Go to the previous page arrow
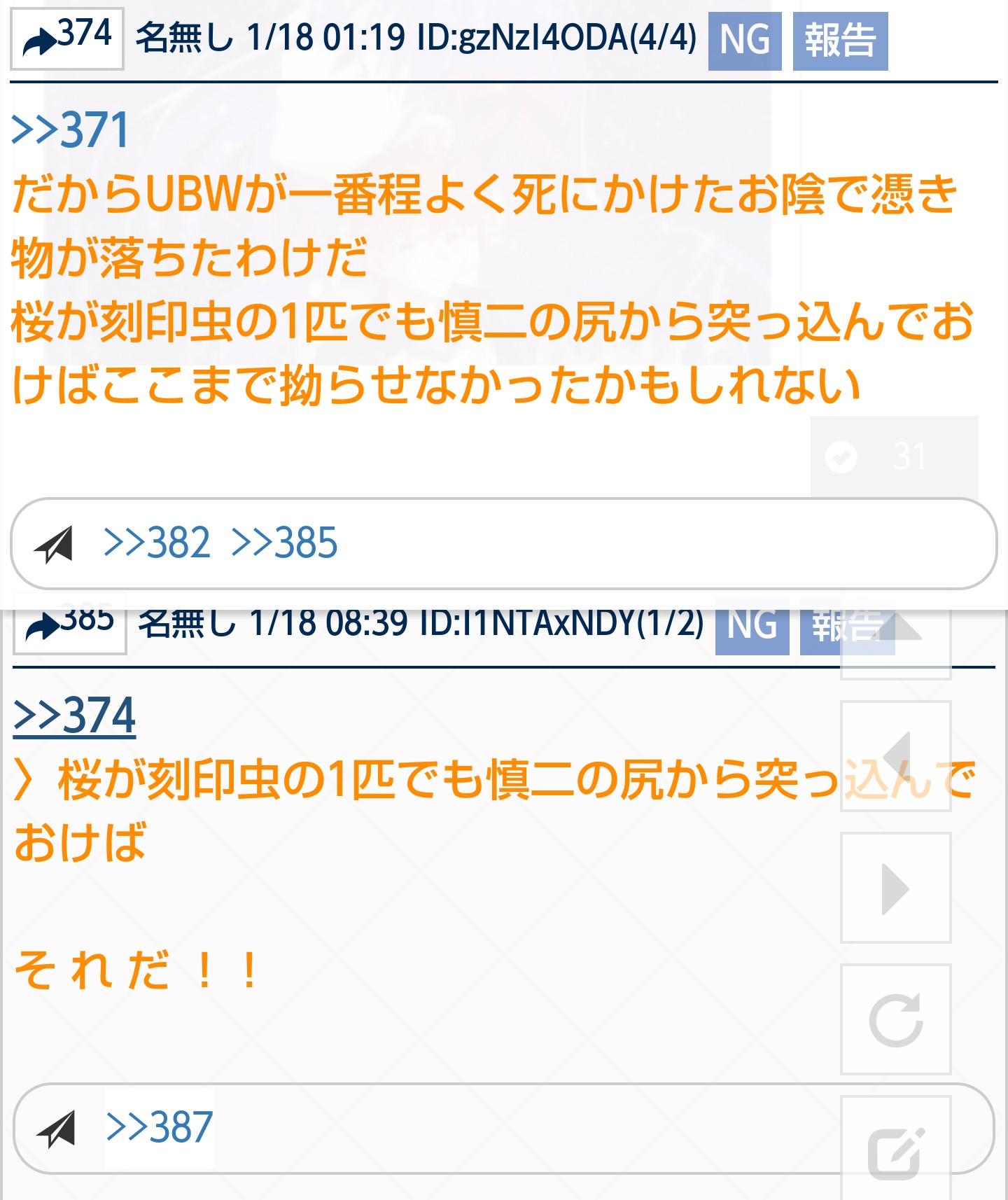 (x=896, y=755)
